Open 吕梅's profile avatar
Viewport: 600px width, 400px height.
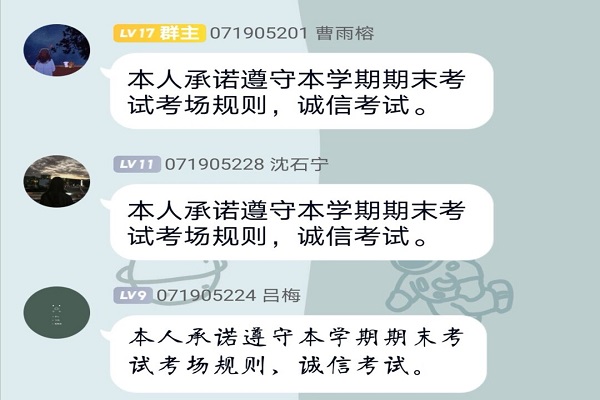click(56, 317)
